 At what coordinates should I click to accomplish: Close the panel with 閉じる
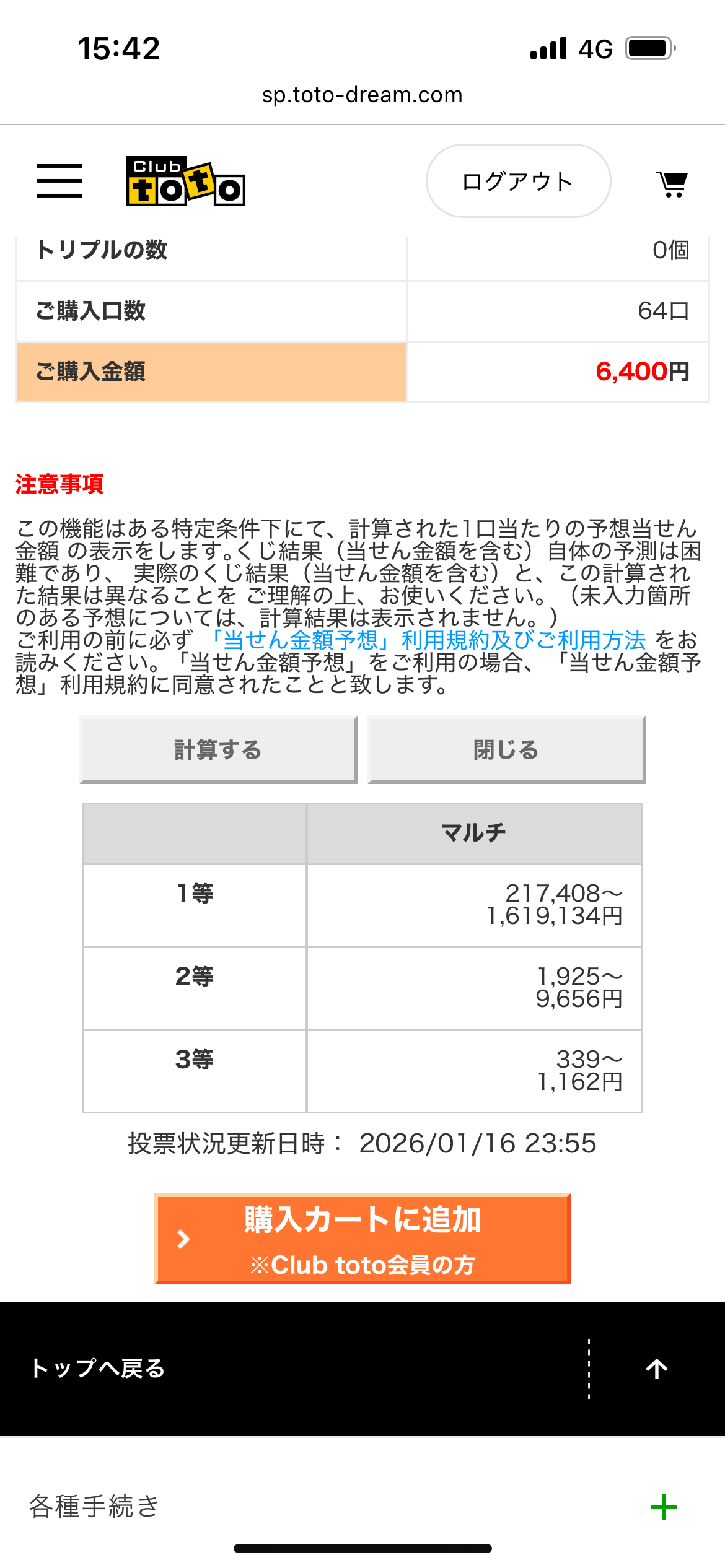coord(506,750)
